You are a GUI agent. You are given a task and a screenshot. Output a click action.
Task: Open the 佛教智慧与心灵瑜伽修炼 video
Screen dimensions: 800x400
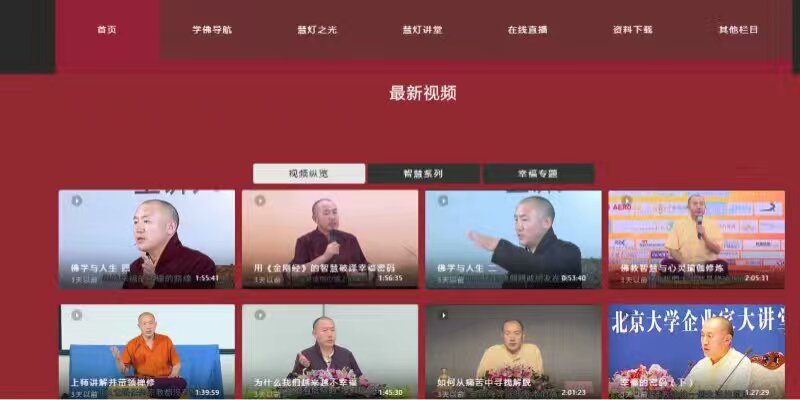click(x=696, y=238)
